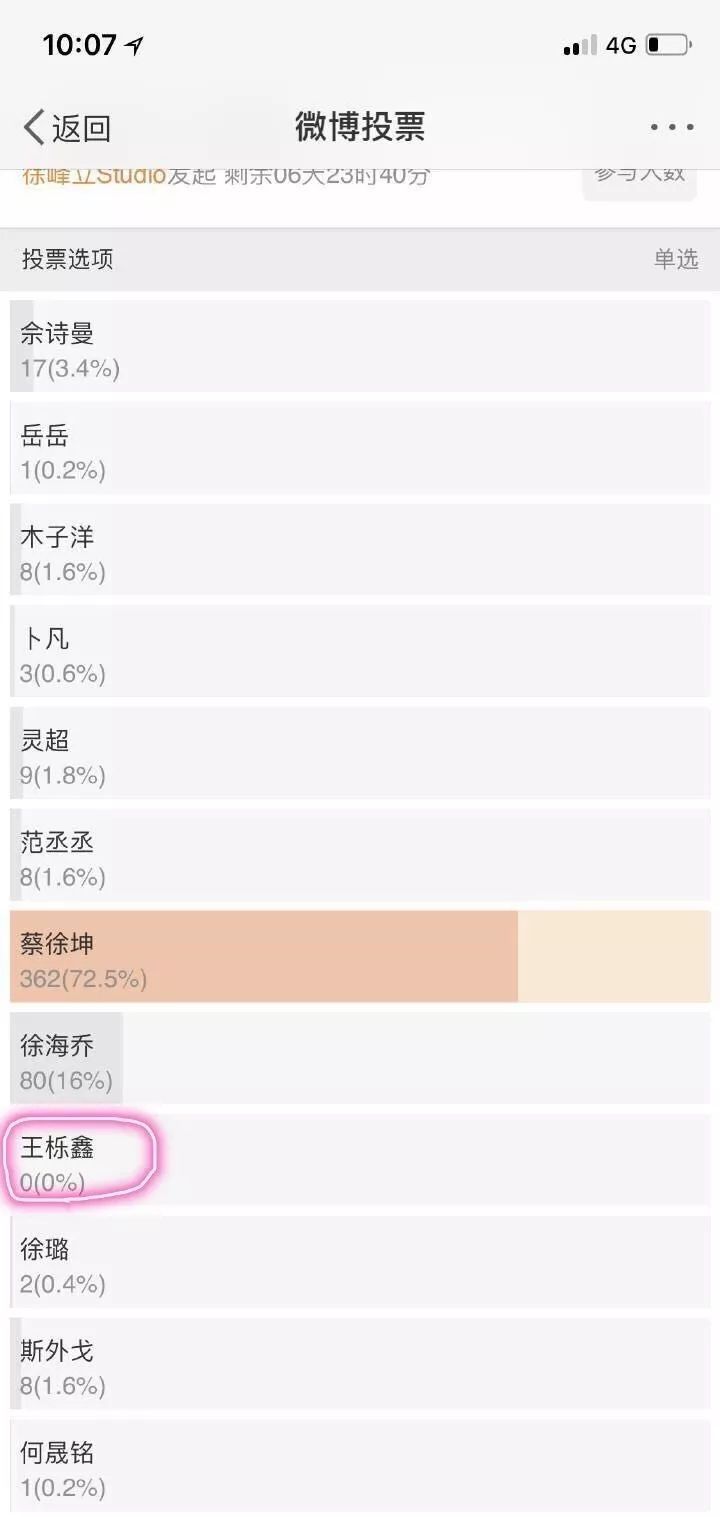Image resolution: width=720 pixels, height=1517 pixels.
Task: Choose 徐海乔 in the poll
Action: point(360,1059)
